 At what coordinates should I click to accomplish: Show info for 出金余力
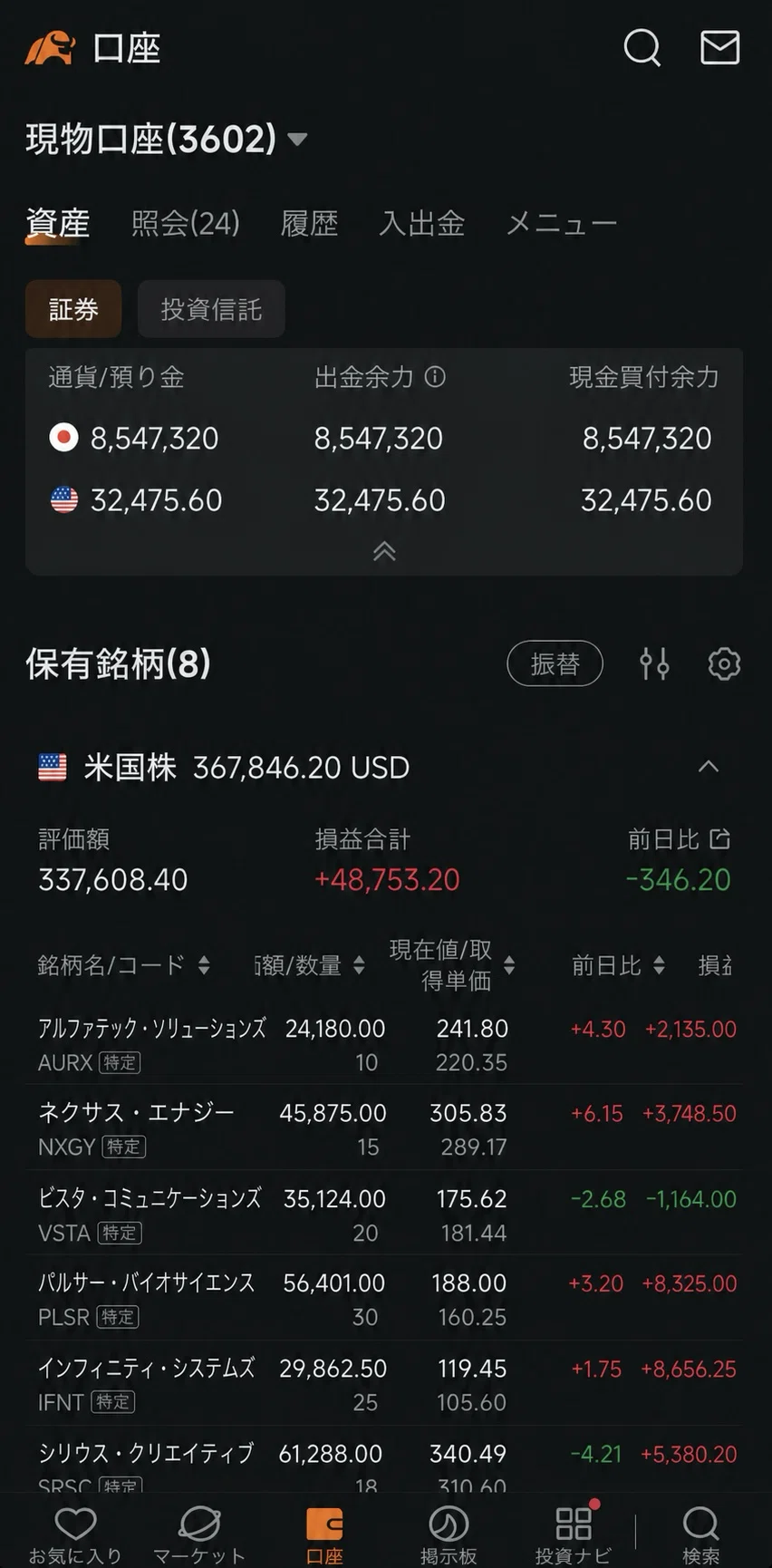coord(435,377)
